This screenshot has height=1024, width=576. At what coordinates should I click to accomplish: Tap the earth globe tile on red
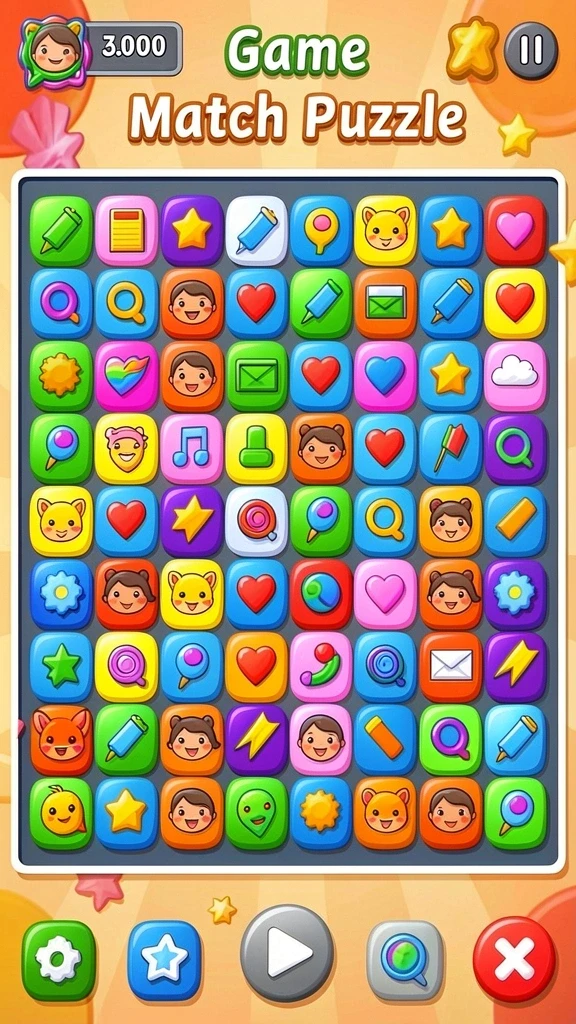point(321,594)
